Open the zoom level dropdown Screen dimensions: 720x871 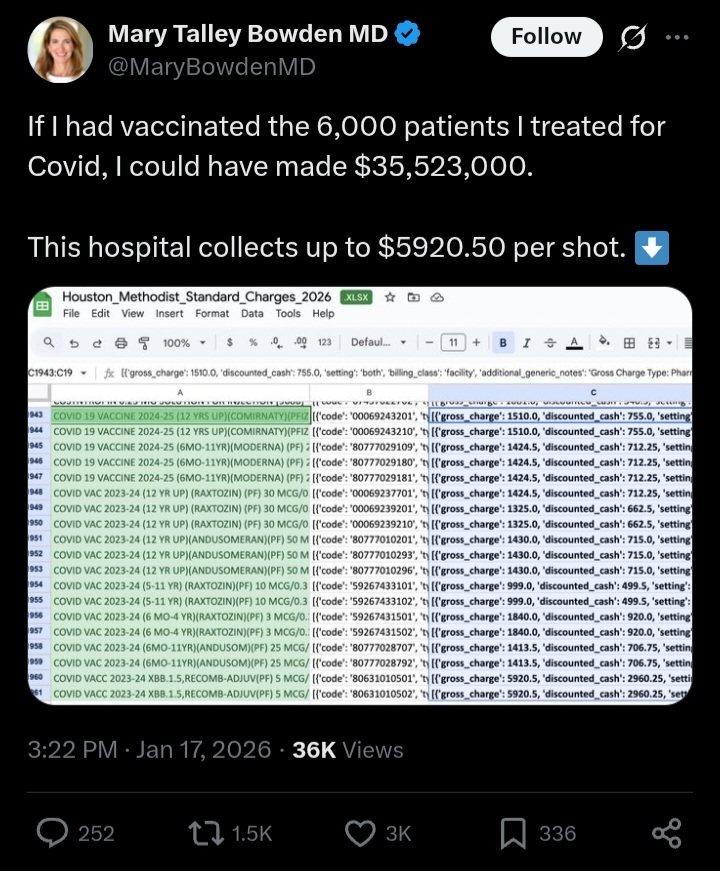(x=186, y=344)
